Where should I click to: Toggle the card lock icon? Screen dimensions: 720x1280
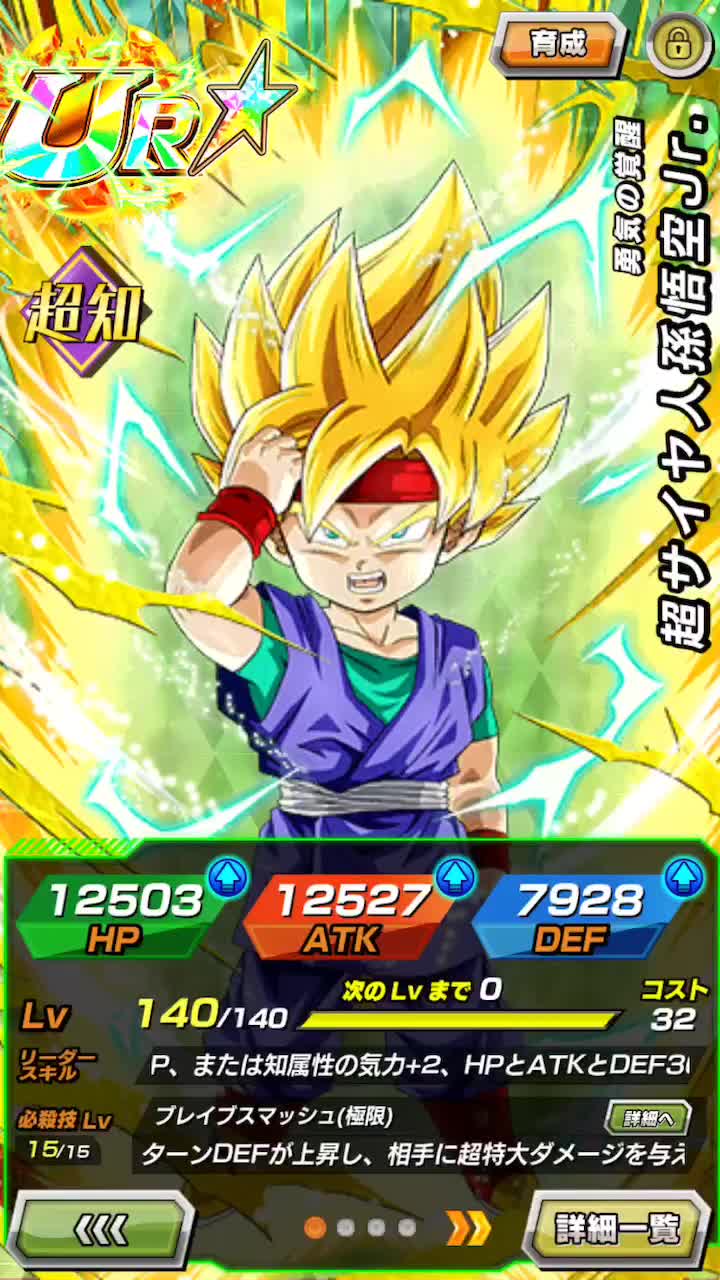(x=680, y=45)
